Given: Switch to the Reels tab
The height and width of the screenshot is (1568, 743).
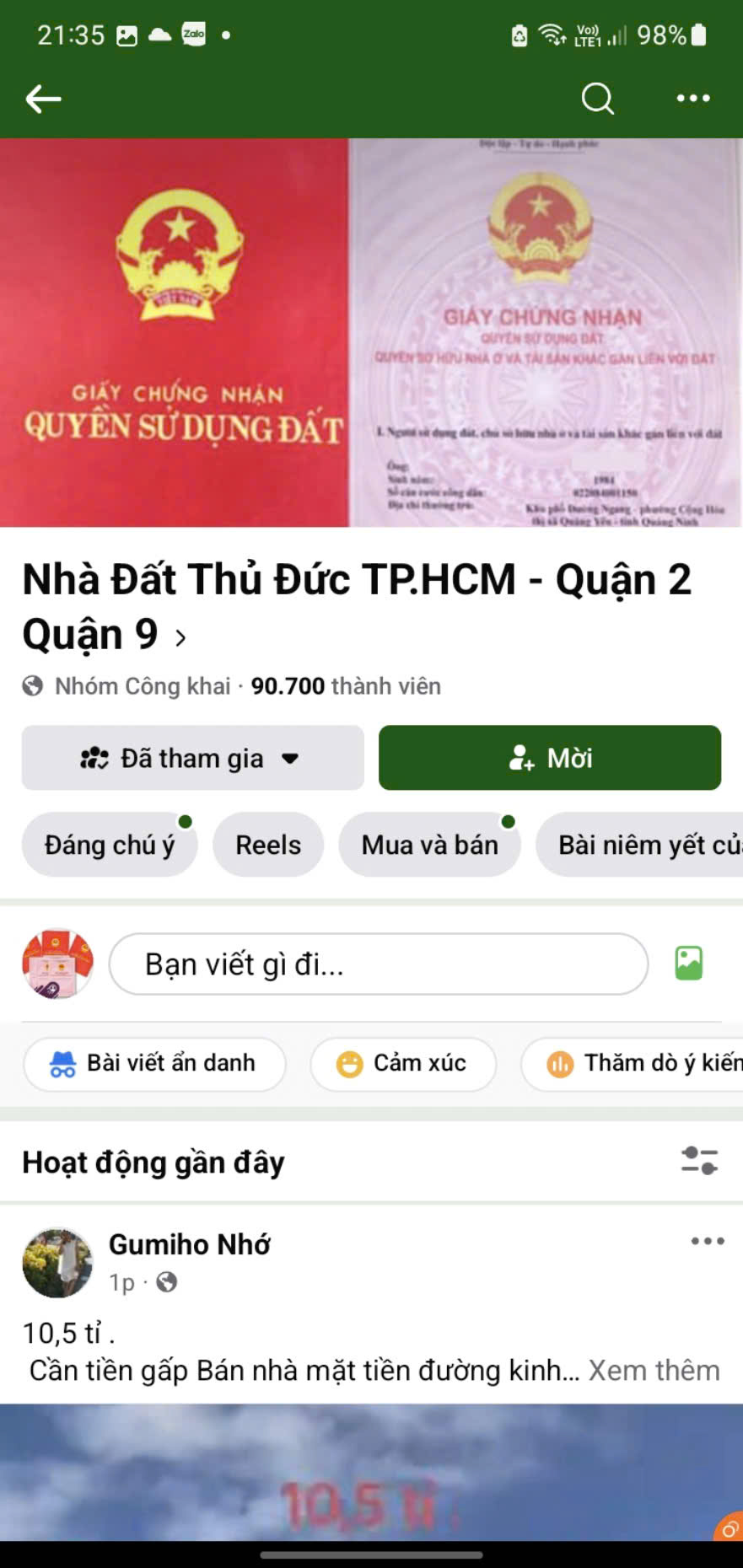Looking at the screenshot, I should [x=268, y=845].
